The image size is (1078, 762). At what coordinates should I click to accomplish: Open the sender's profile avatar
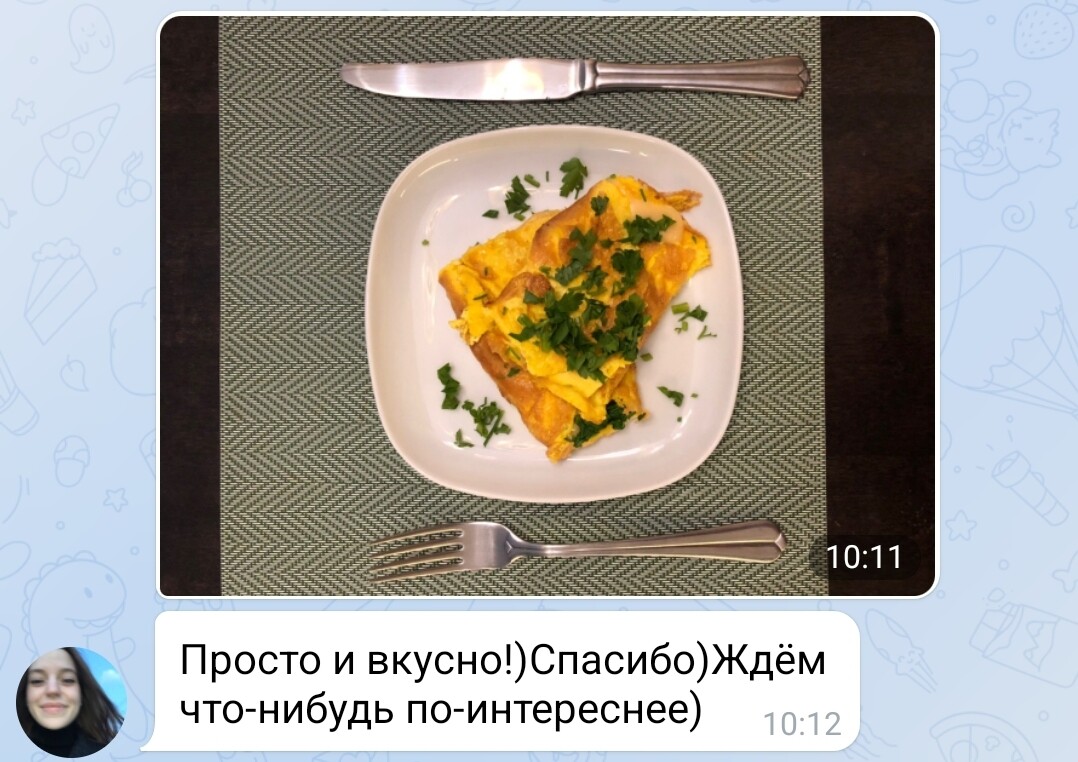click(x=71, y=701)
